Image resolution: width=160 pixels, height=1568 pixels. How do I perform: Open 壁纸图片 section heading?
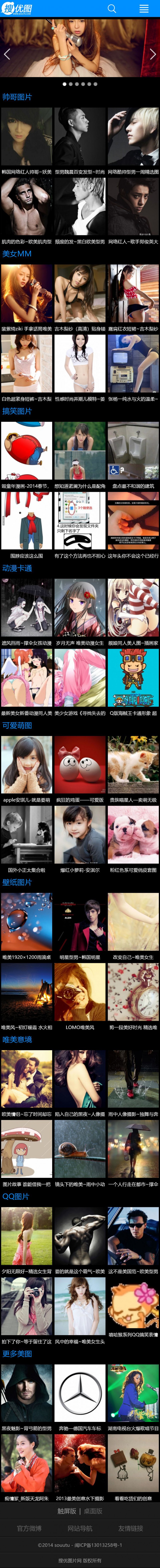(17, 882)
